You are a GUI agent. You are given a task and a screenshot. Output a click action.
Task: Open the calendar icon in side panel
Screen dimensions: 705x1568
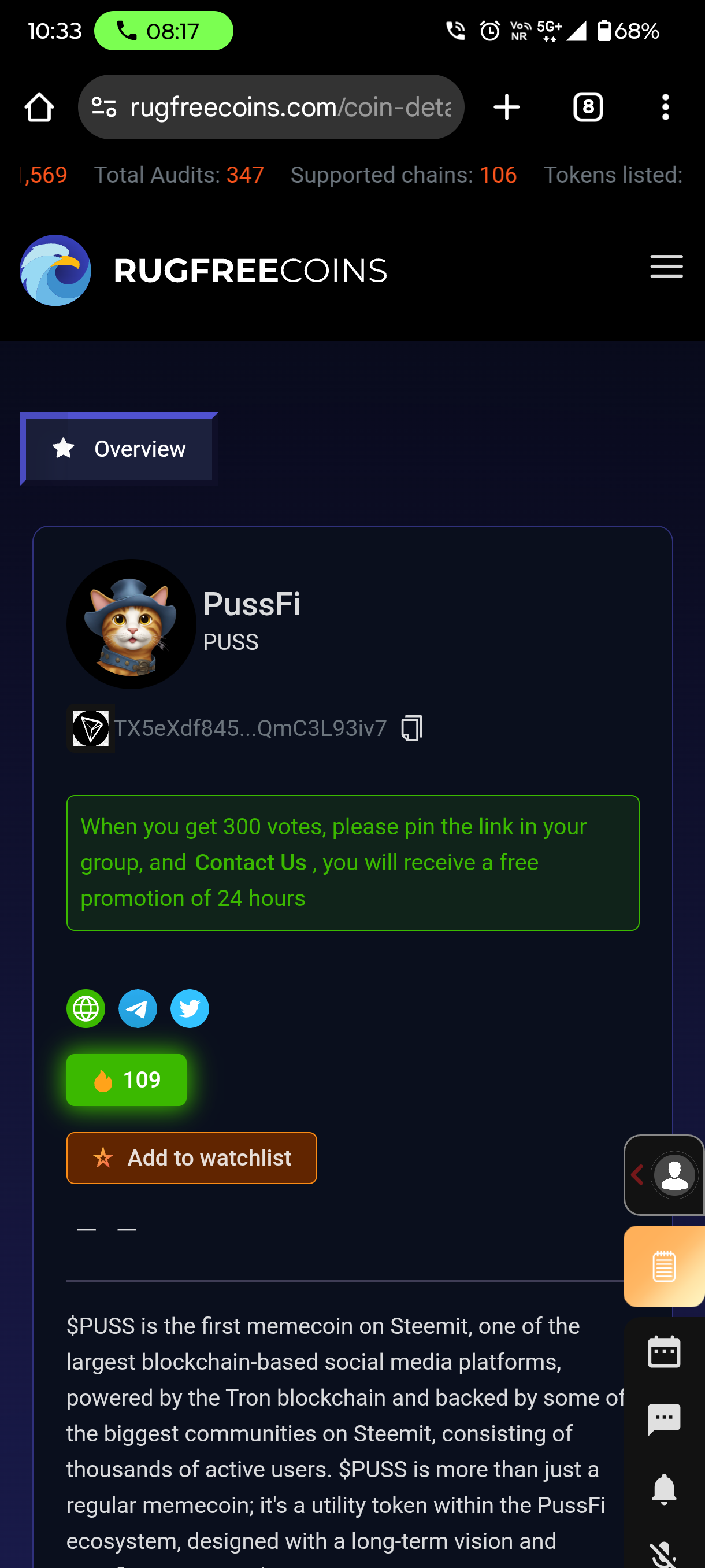[663, 1352]
